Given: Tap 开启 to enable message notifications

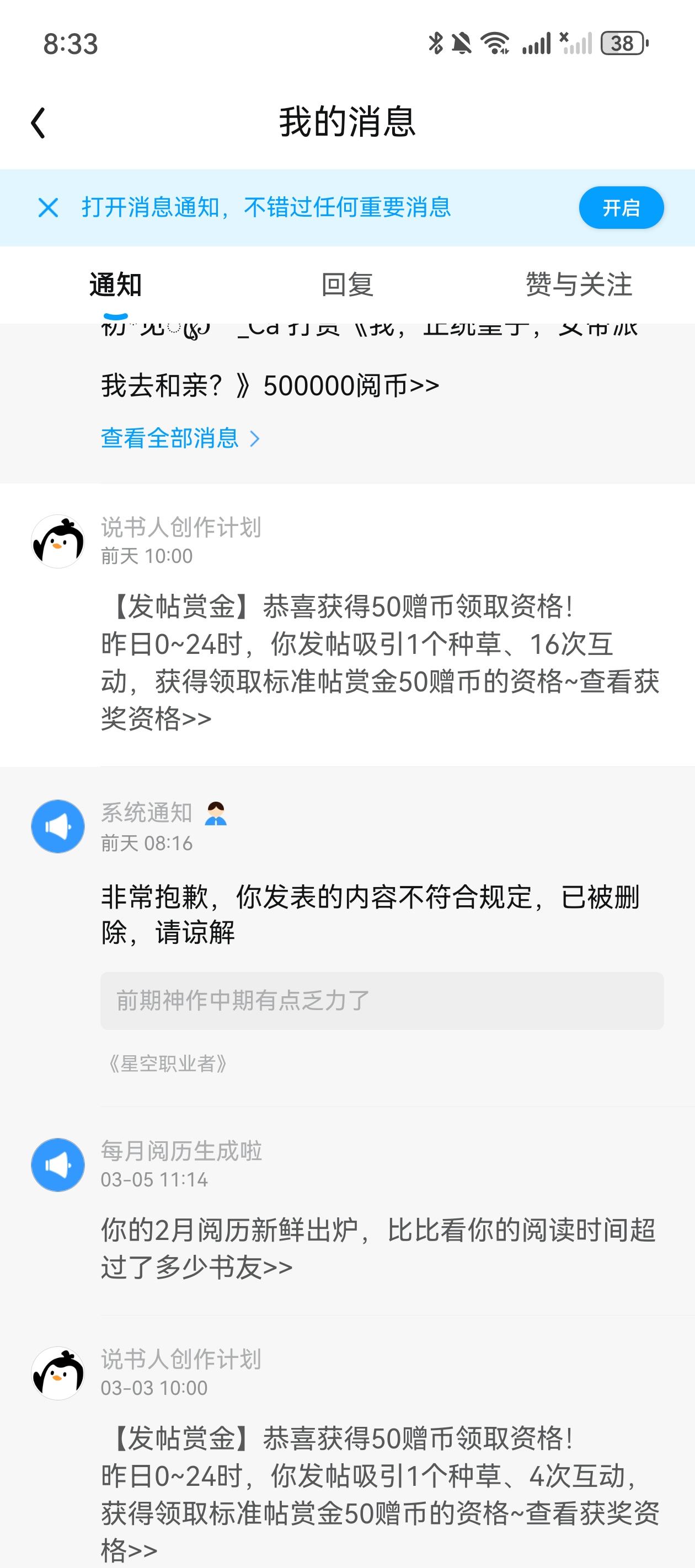Looking at the screenshot, I should tap(621, 207).
